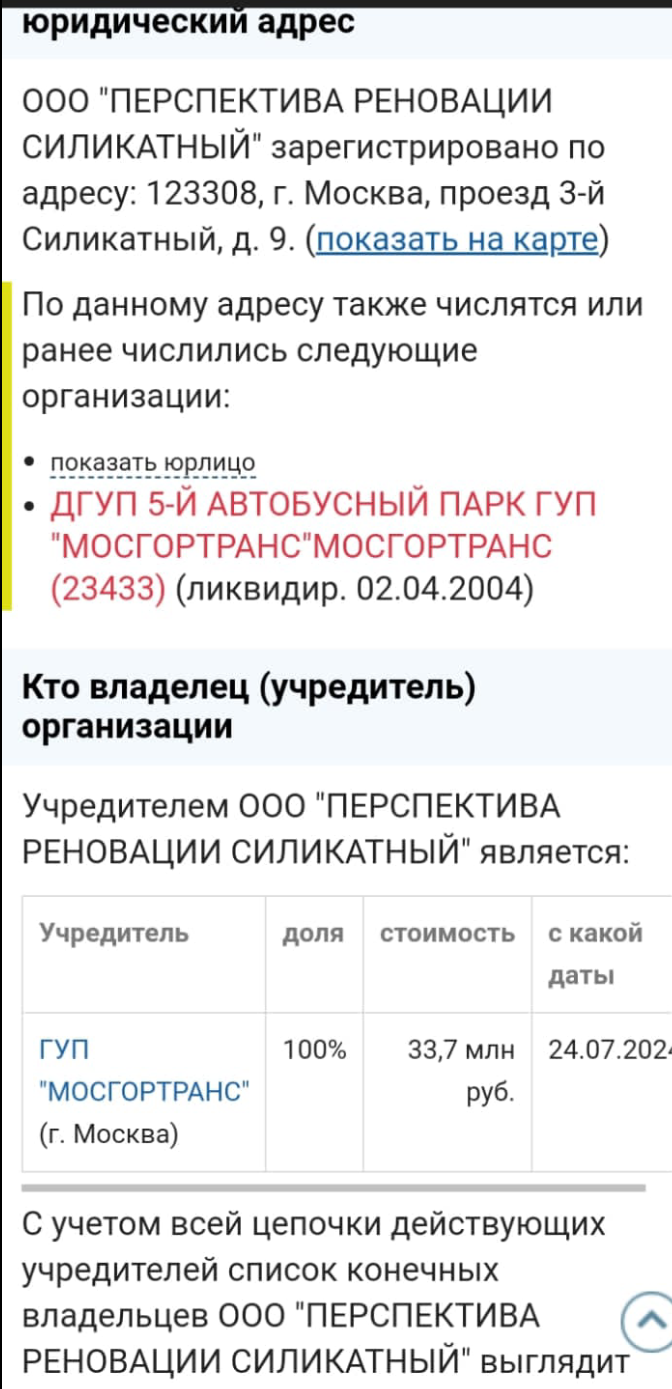The width and height of the screenshot is (672, 1389).
Task: Tap the scroll-to-top arrow button
Action: point(648,1321)
